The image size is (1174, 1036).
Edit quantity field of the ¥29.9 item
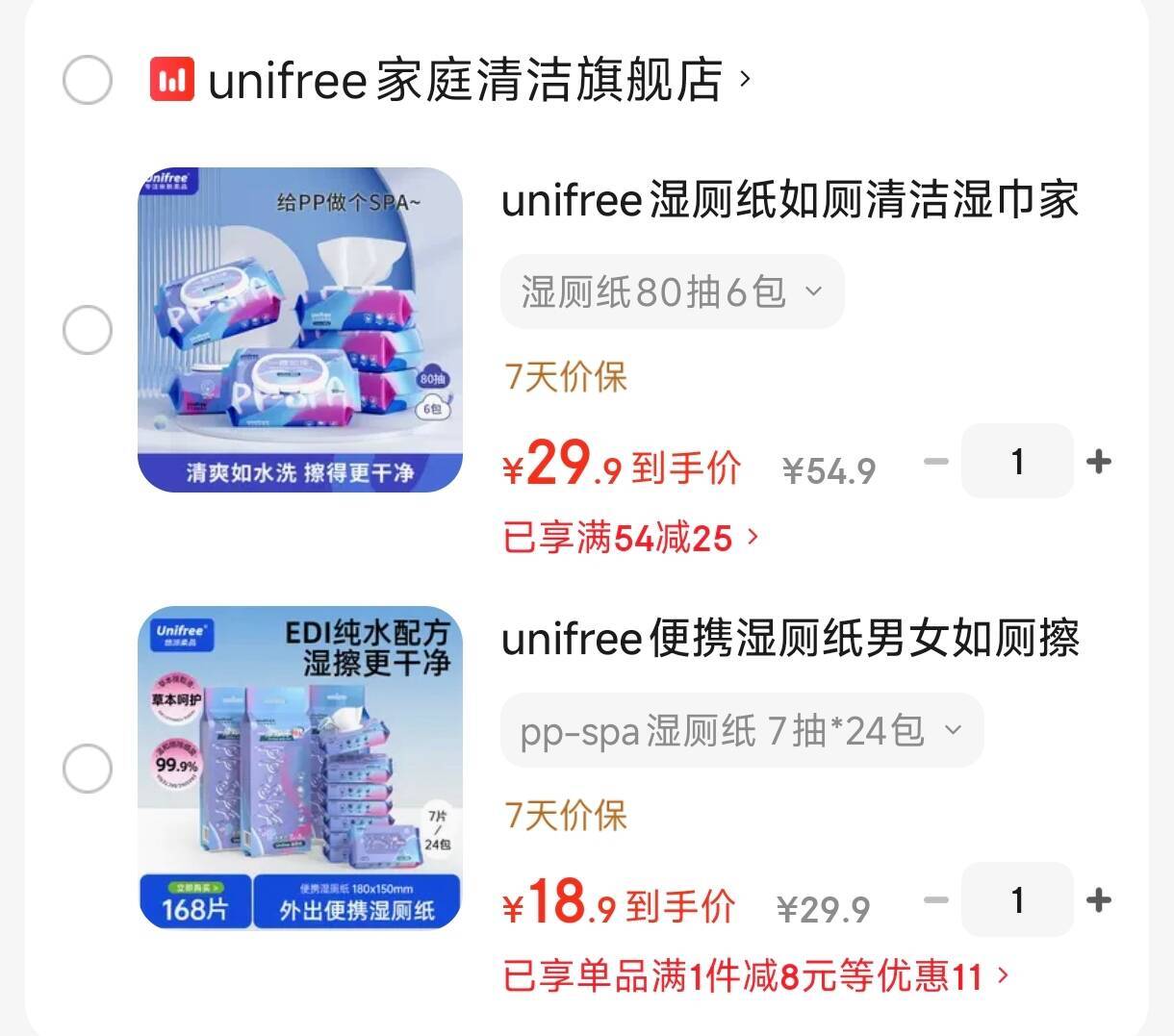[1017, 462]
